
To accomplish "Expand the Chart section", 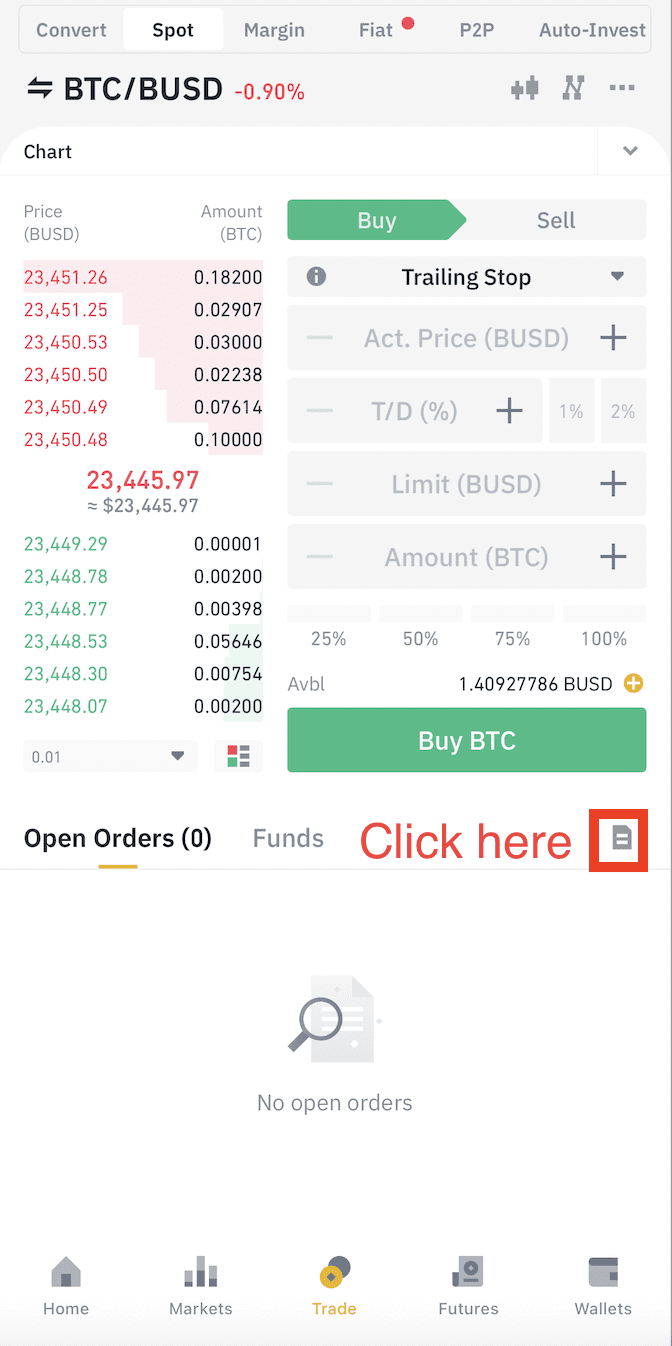I will [630, 152].
